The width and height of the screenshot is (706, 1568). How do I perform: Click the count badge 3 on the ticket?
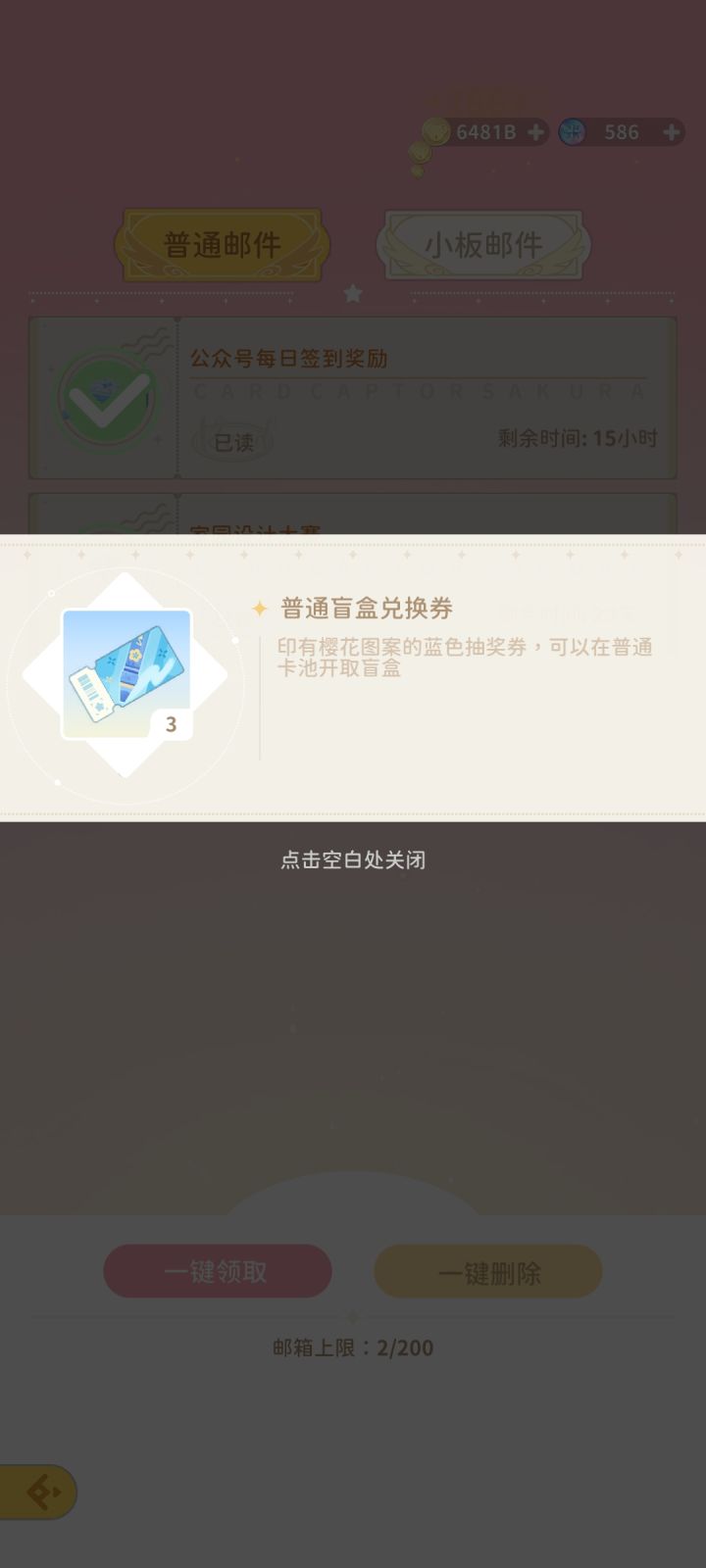(172, 722)
